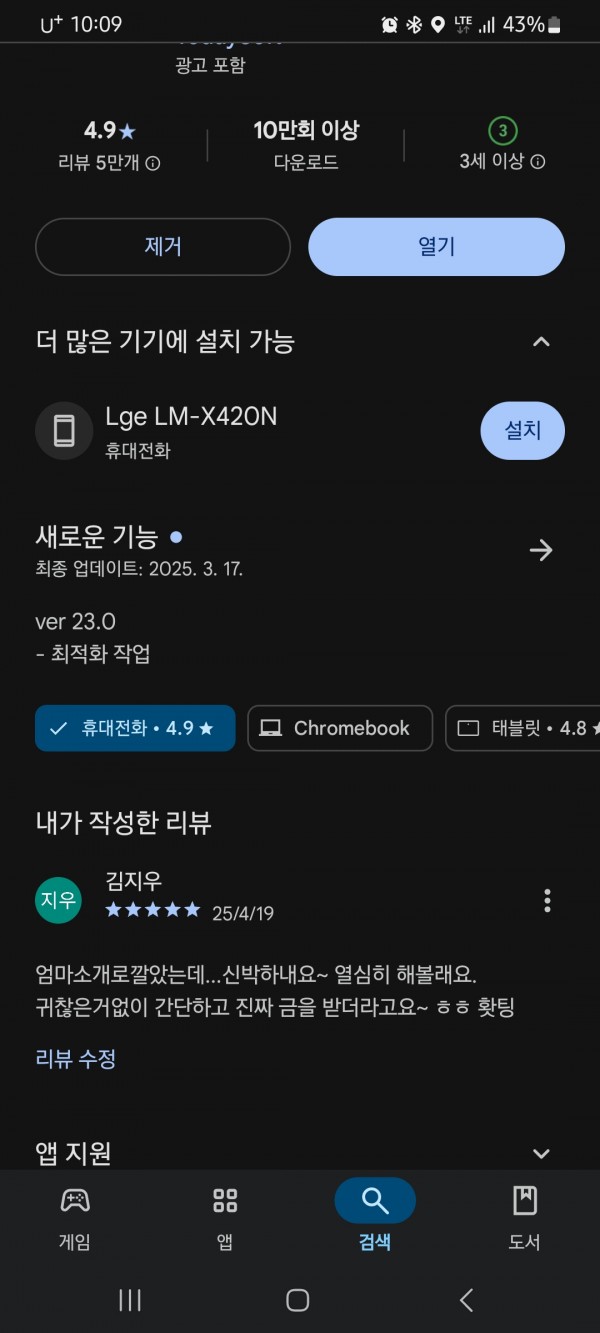Expand the 앱 지원 section
The image size is (600, 1333).
pos(541,1154)
